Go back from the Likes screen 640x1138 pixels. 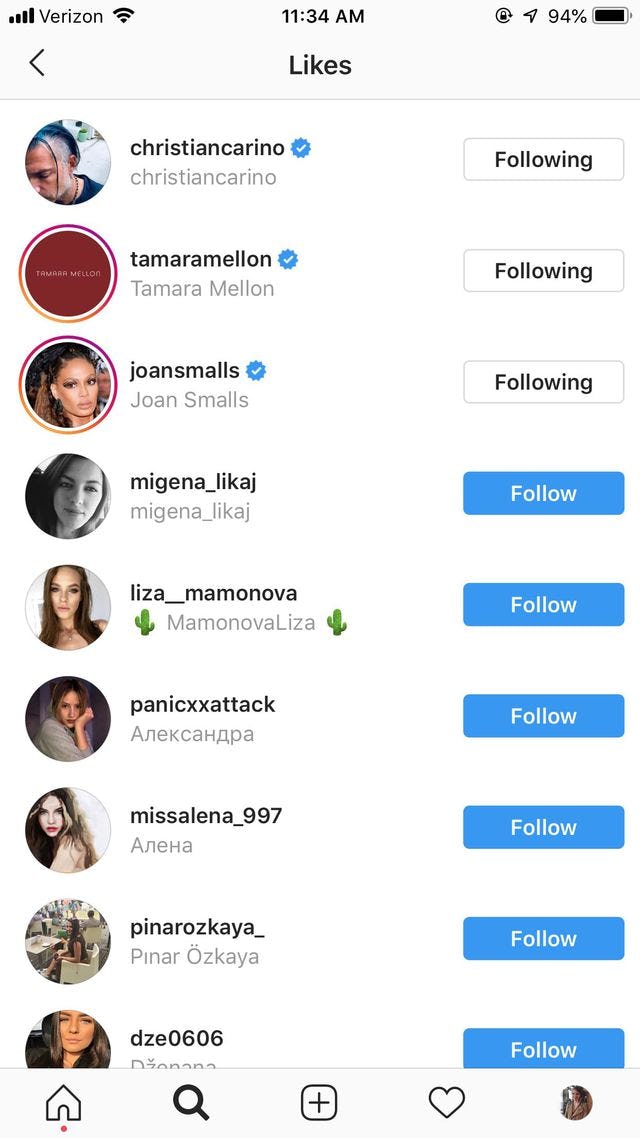point(37,64)
